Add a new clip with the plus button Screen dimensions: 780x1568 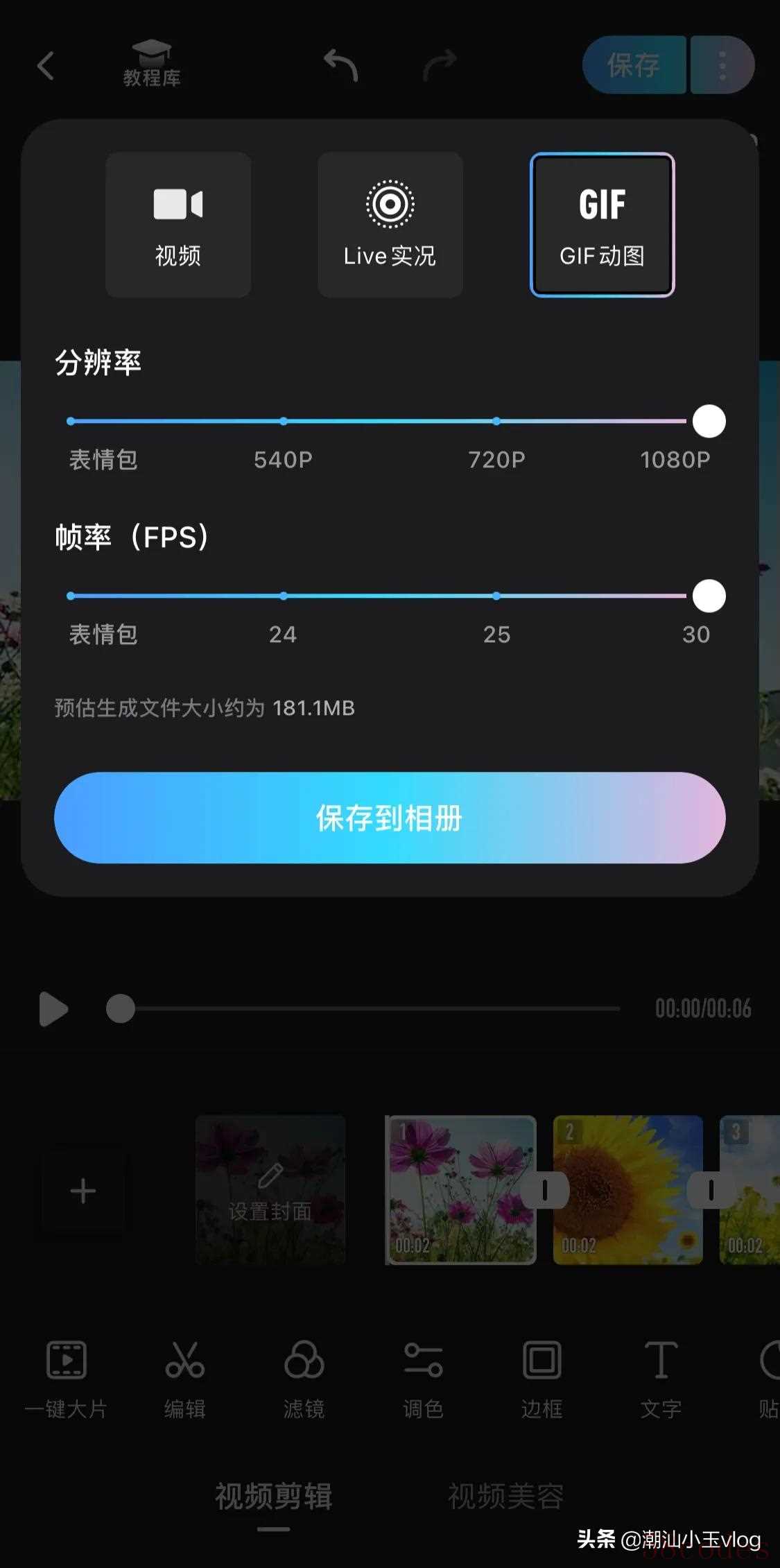pos(83,1191)
